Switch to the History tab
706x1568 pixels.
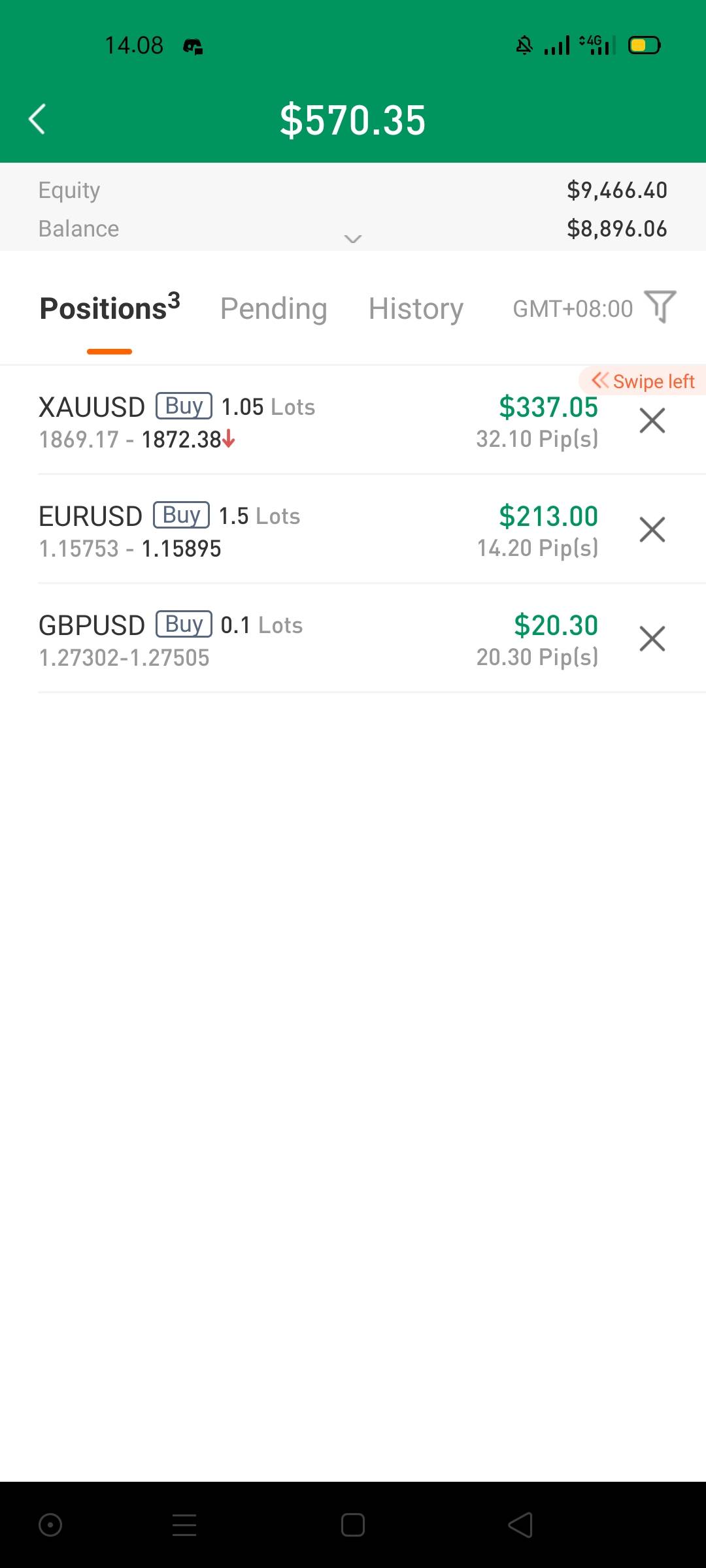(416, 309)
